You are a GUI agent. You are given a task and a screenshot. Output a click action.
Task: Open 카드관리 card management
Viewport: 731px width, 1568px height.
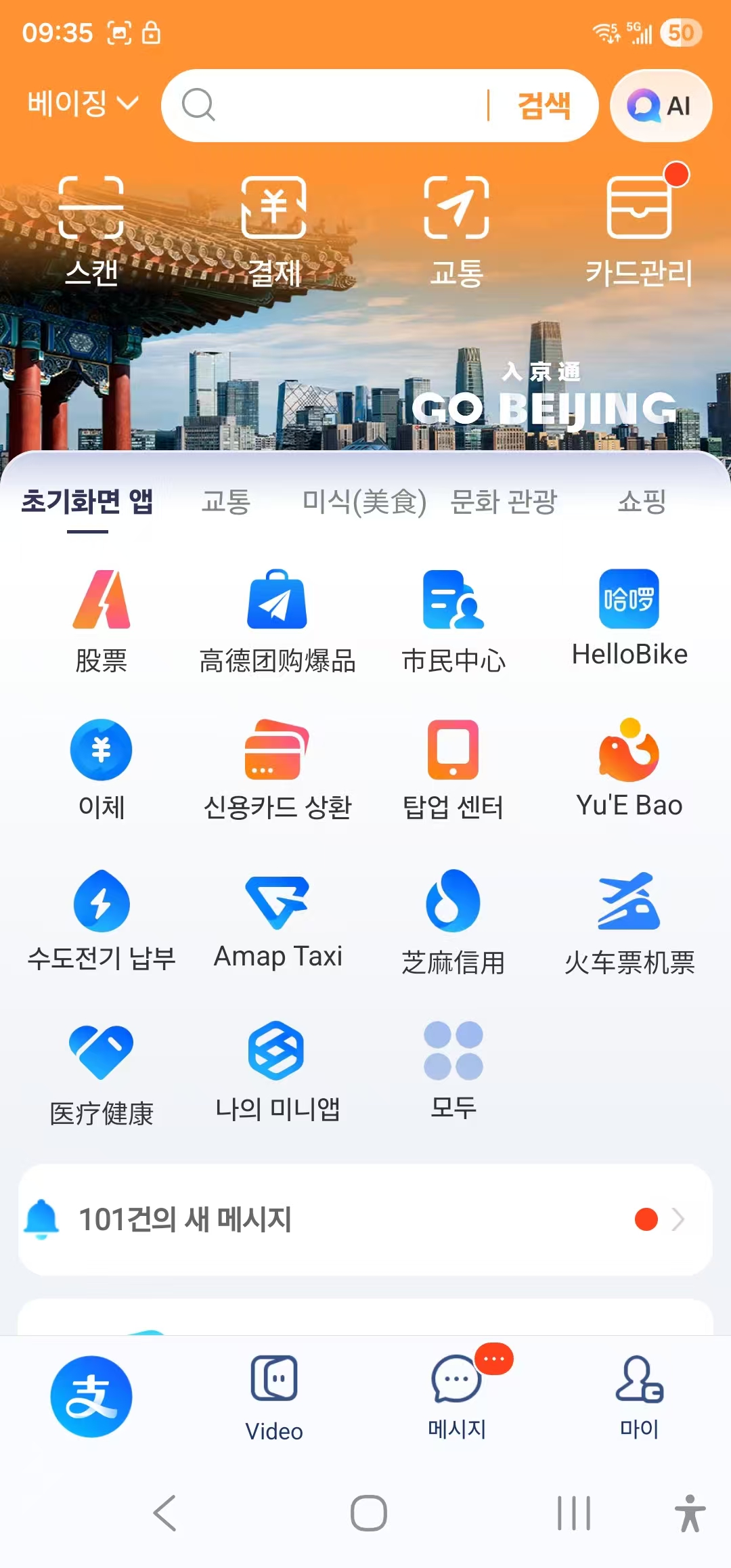point(640,230)
